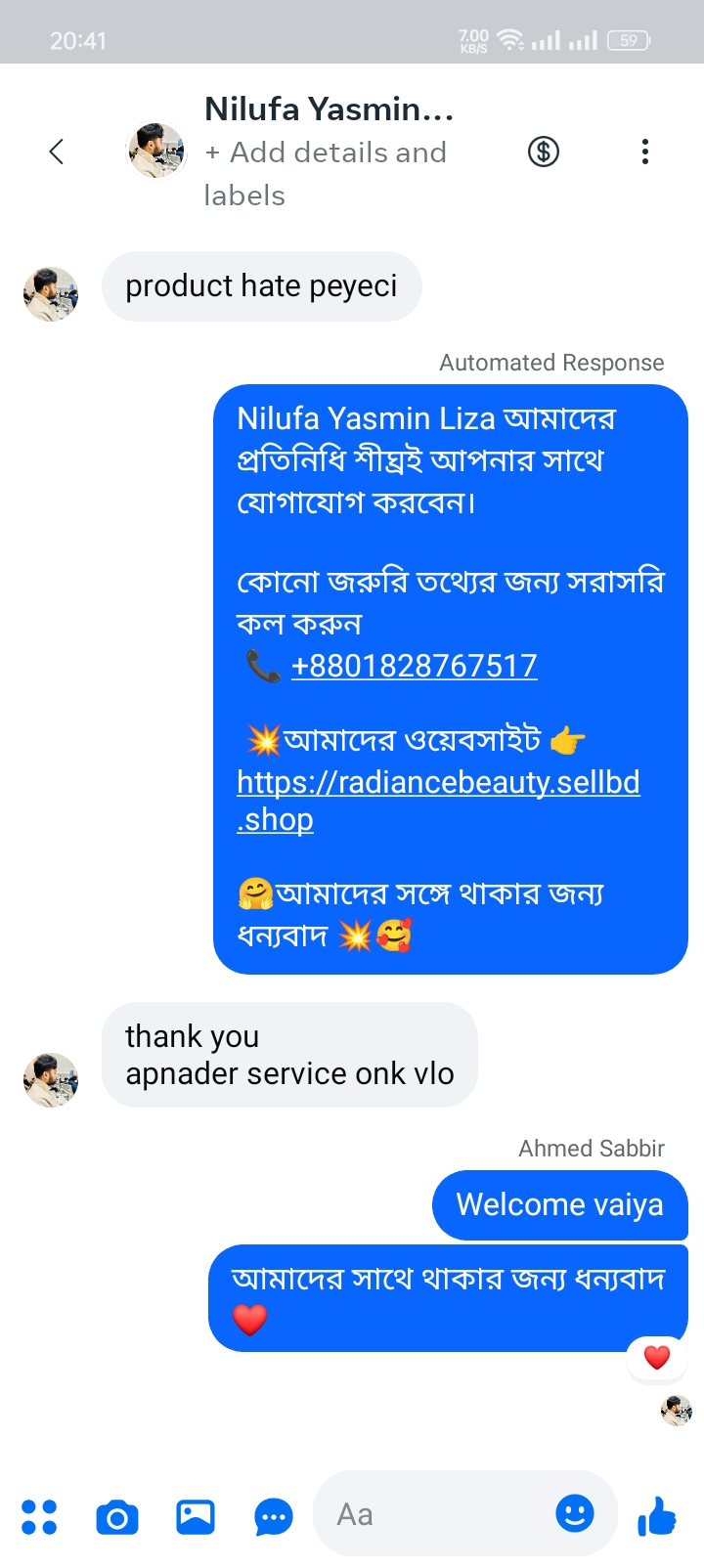This screenshot has width=704, height=1568.
Task: Open the three-dot overflow menu
Action: tap(644, 152)
